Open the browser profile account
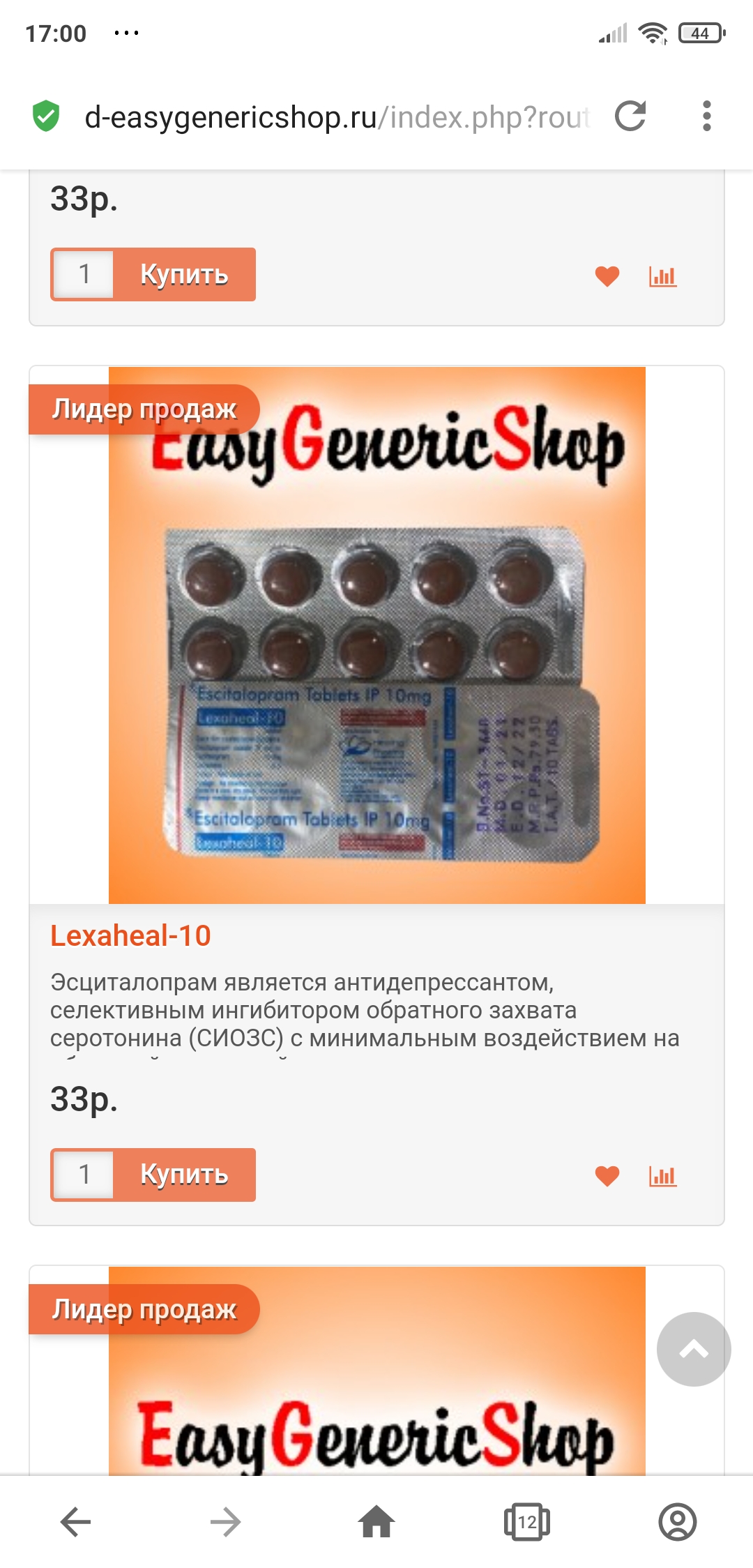The height and width of the screenshot is (1568, 753). [x=677, y=1521]
